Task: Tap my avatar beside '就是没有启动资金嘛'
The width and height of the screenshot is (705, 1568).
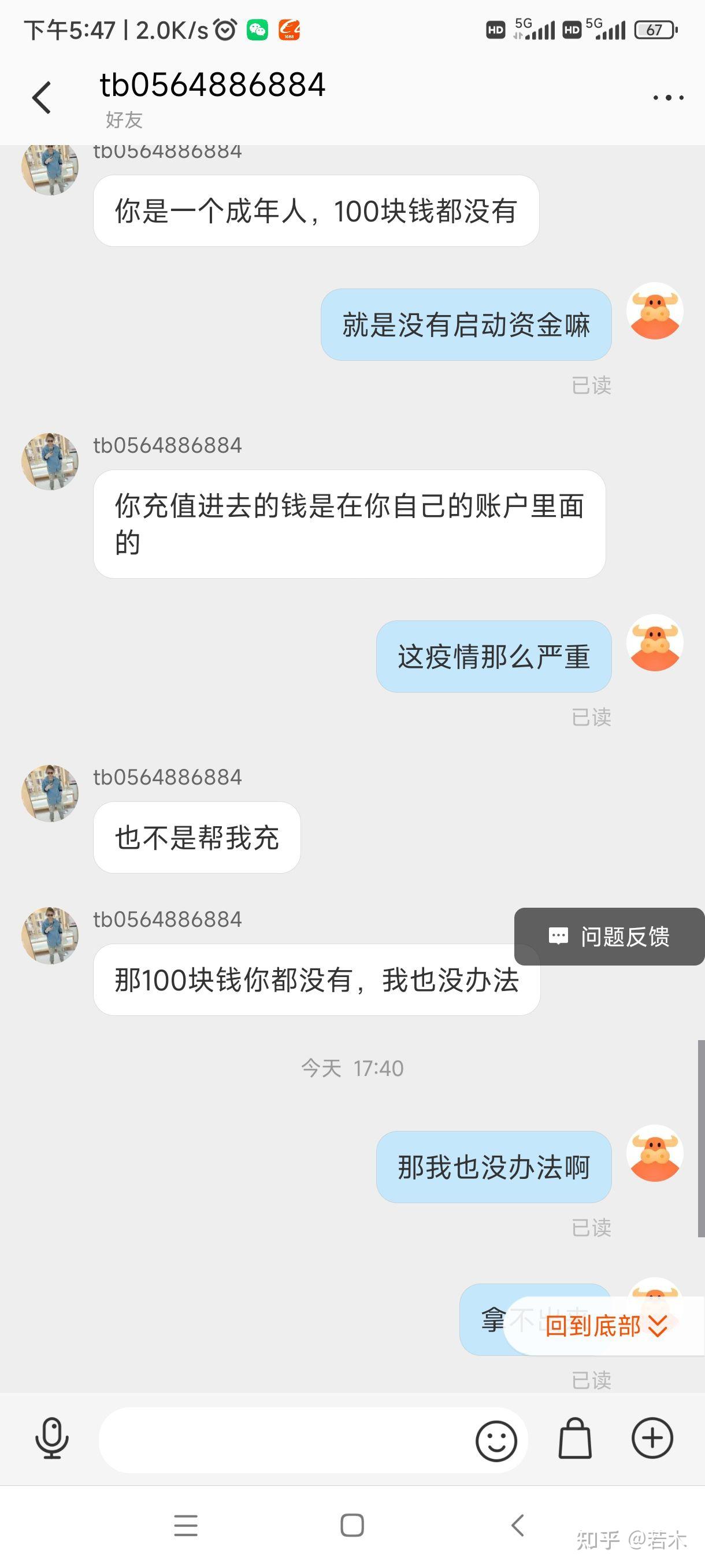Action: [x=655, y=311]
